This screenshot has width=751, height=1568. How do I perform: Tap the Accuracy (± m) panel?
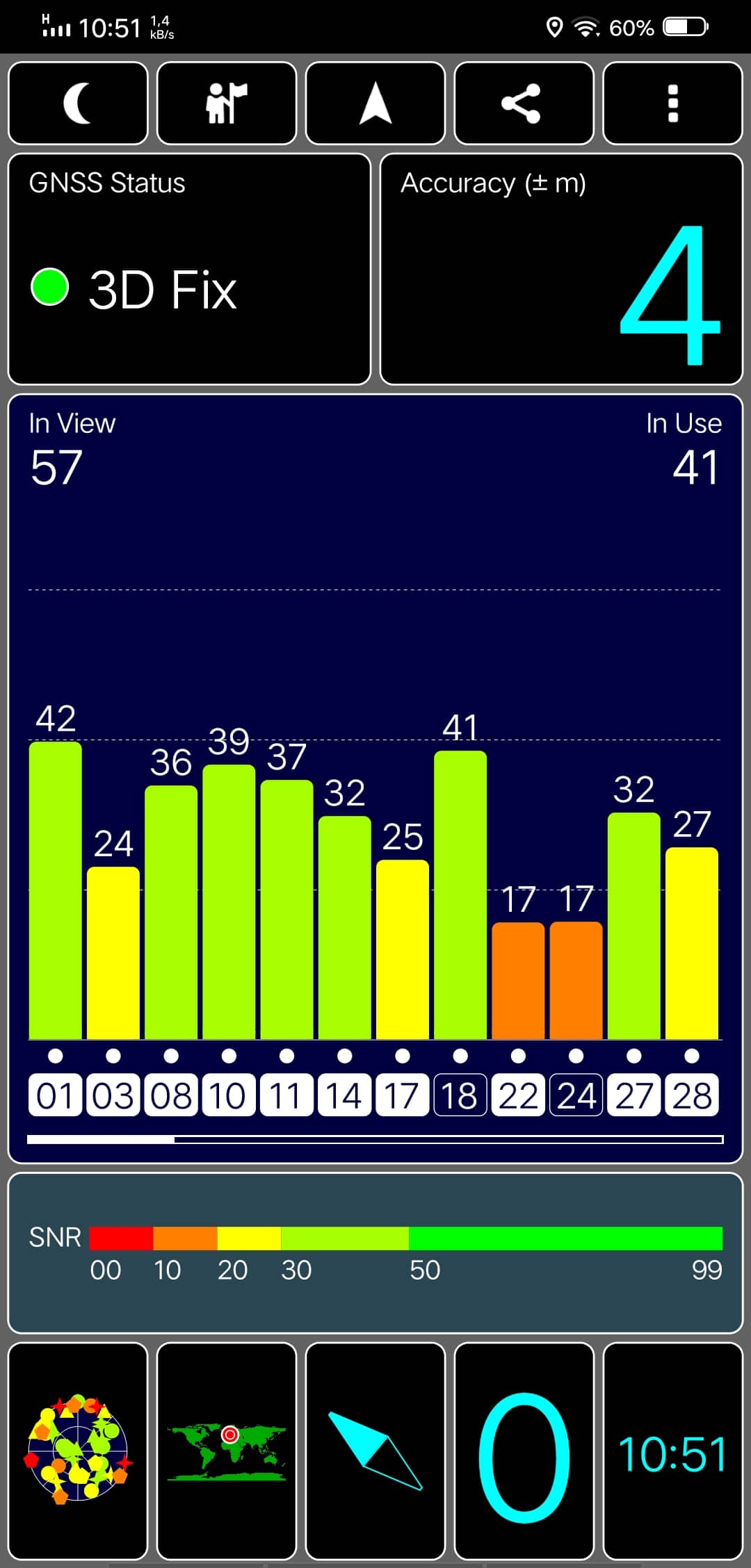coord(562,269)
